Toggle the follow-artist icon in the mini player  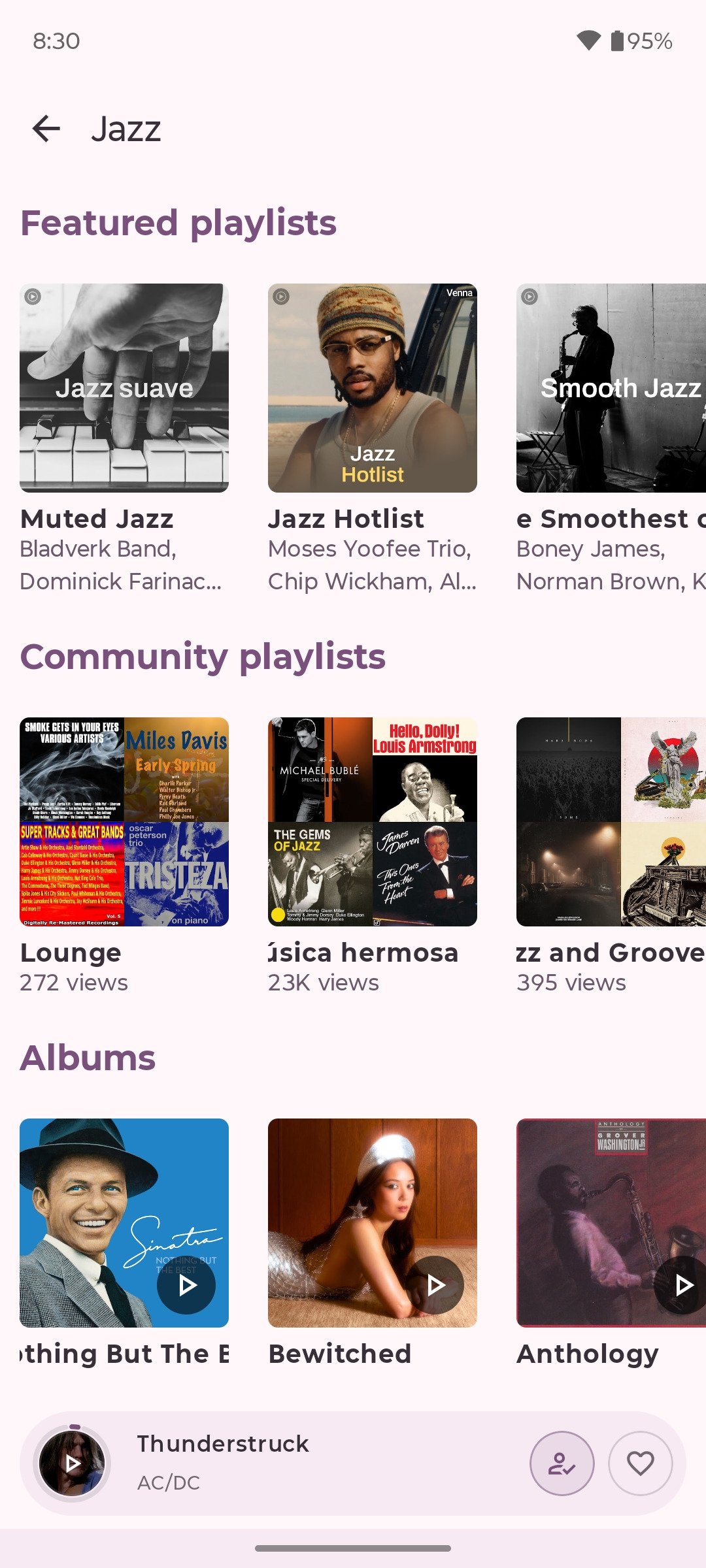tap(561, 1463)
